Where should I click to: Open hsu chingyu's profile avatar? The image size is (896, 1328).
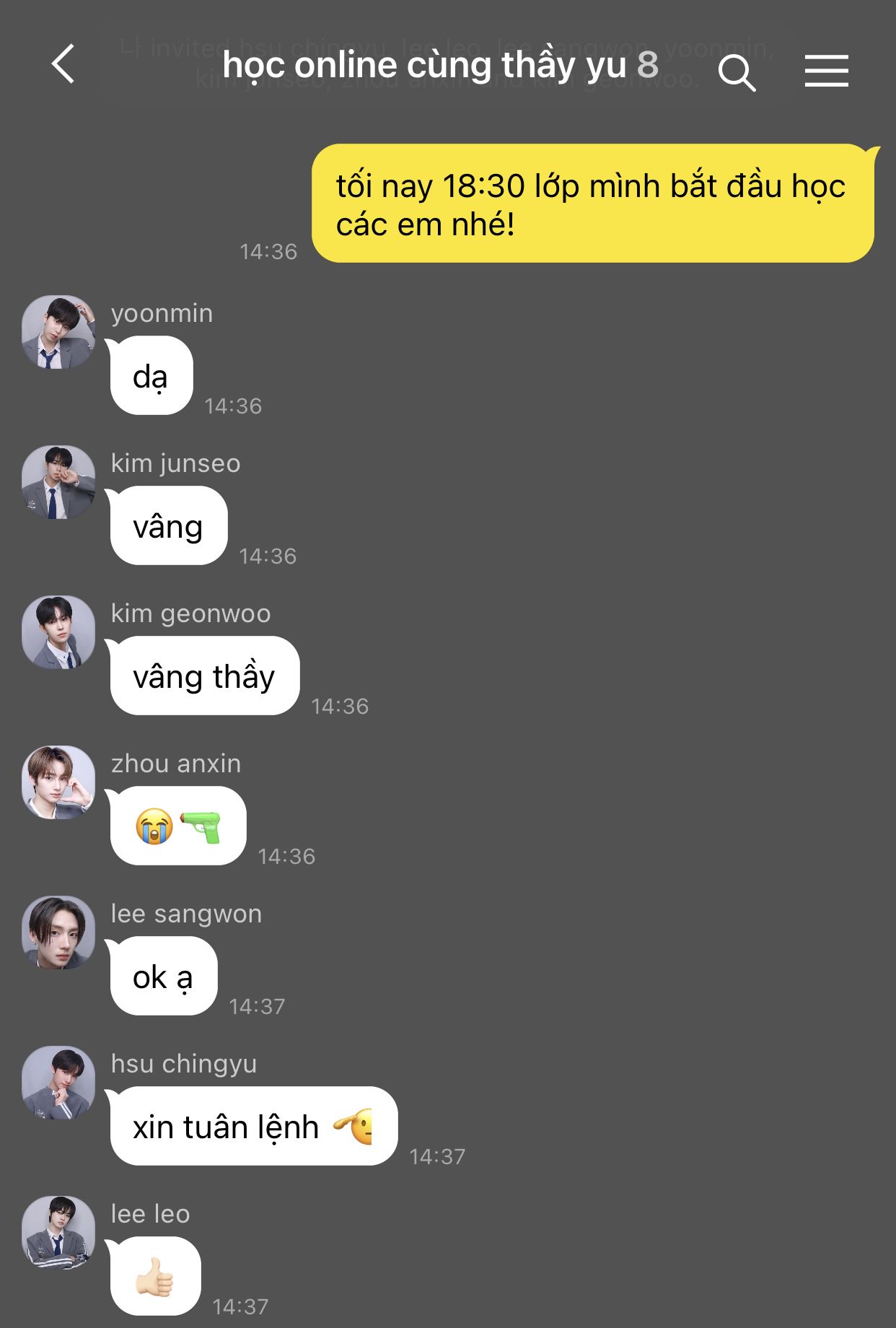tap(58, 1083)
